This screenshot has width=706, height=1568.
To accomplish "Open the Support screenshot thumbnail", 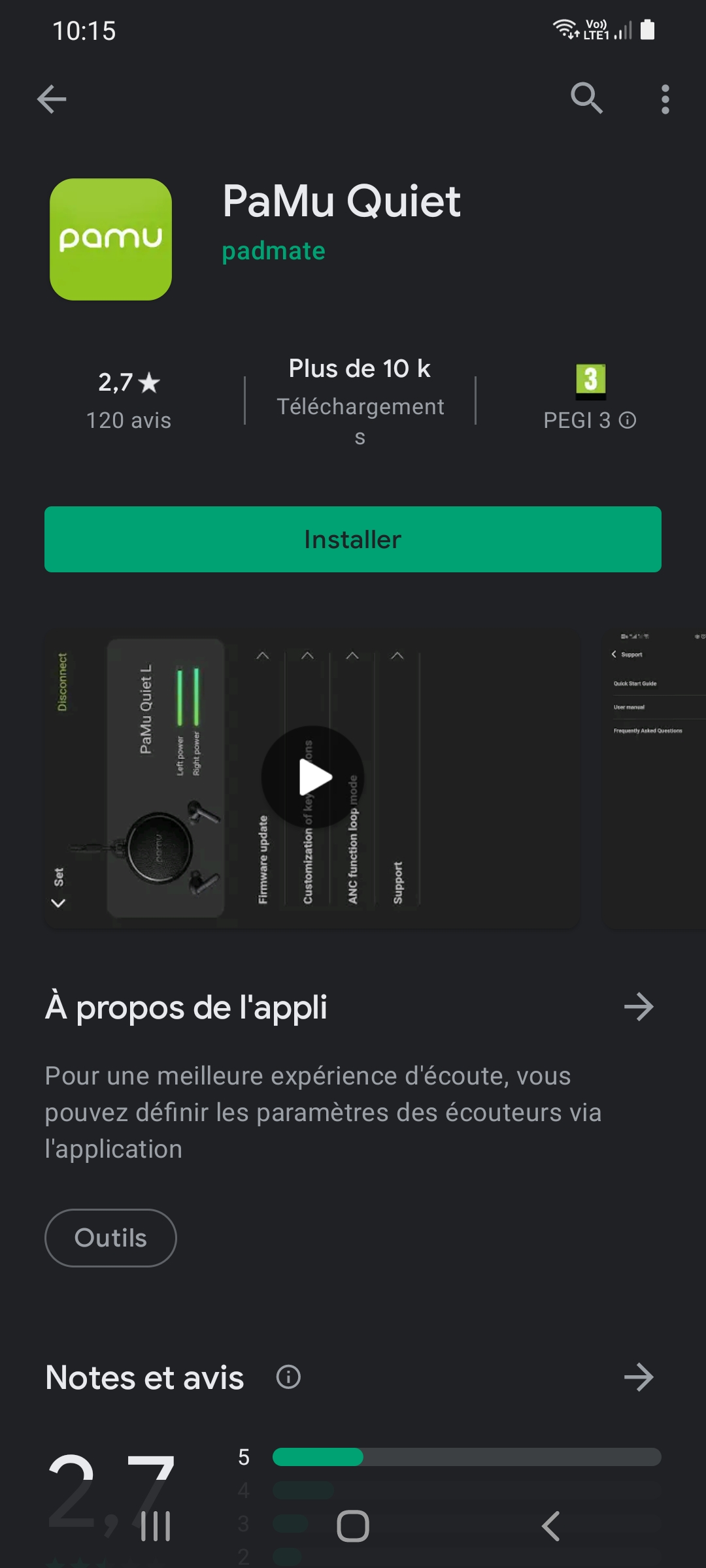I will [654, 777].
